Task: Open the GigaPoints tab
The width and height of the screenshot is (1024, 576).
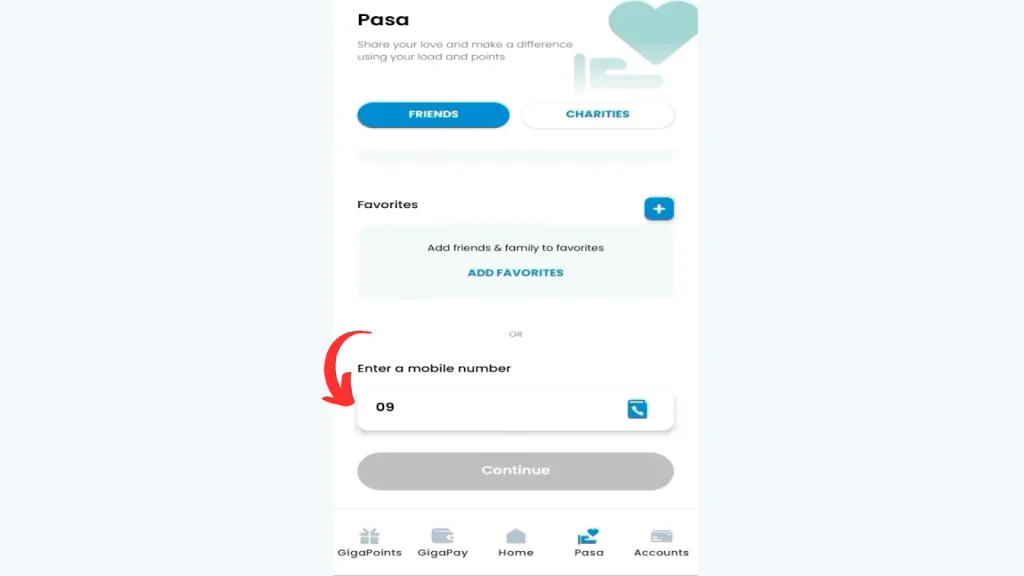Action: coord(370,543)
